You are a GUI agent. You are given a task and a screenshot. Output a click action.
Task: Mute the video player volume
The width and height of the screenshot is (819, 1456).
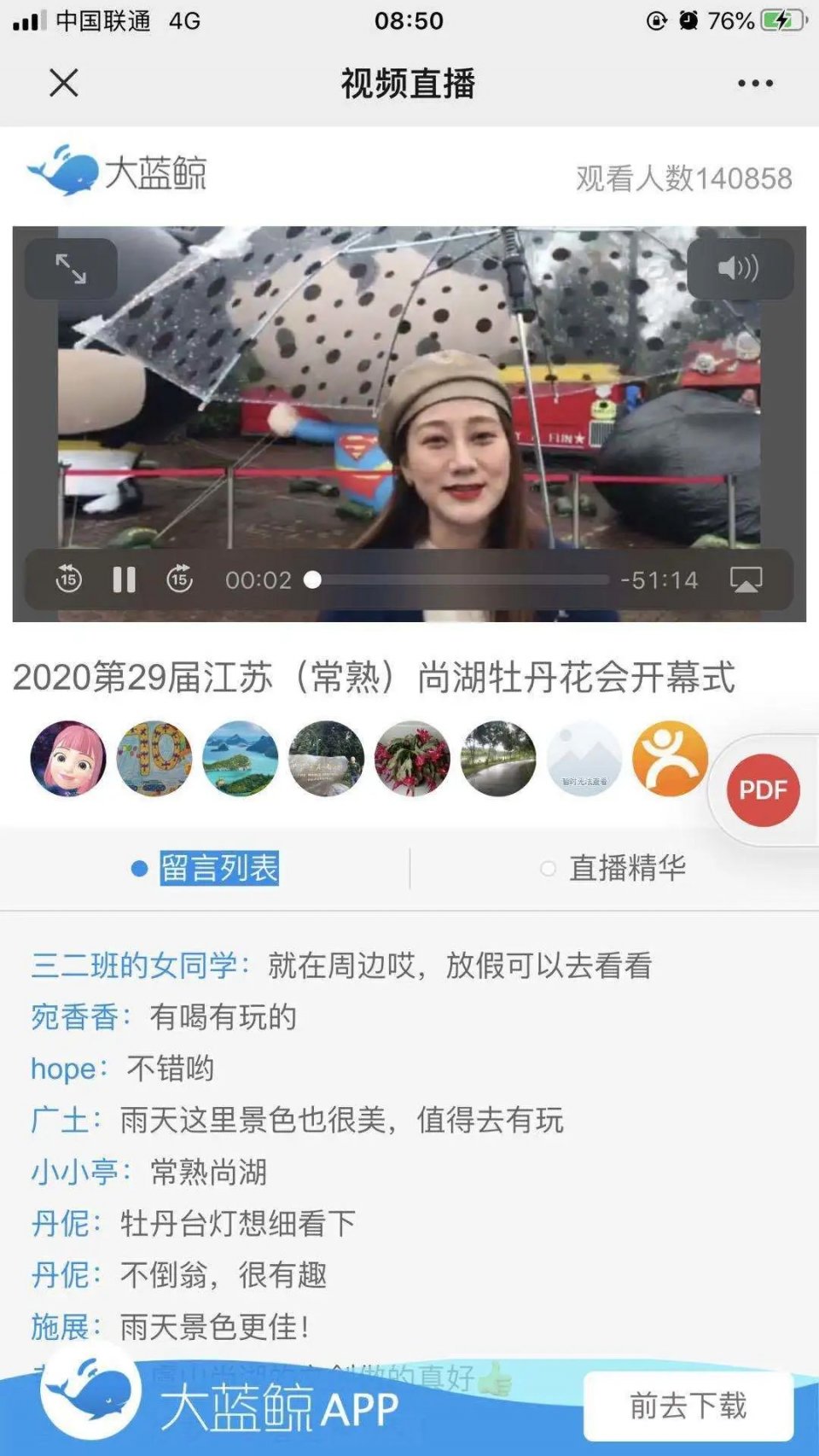tap(739, 270)
